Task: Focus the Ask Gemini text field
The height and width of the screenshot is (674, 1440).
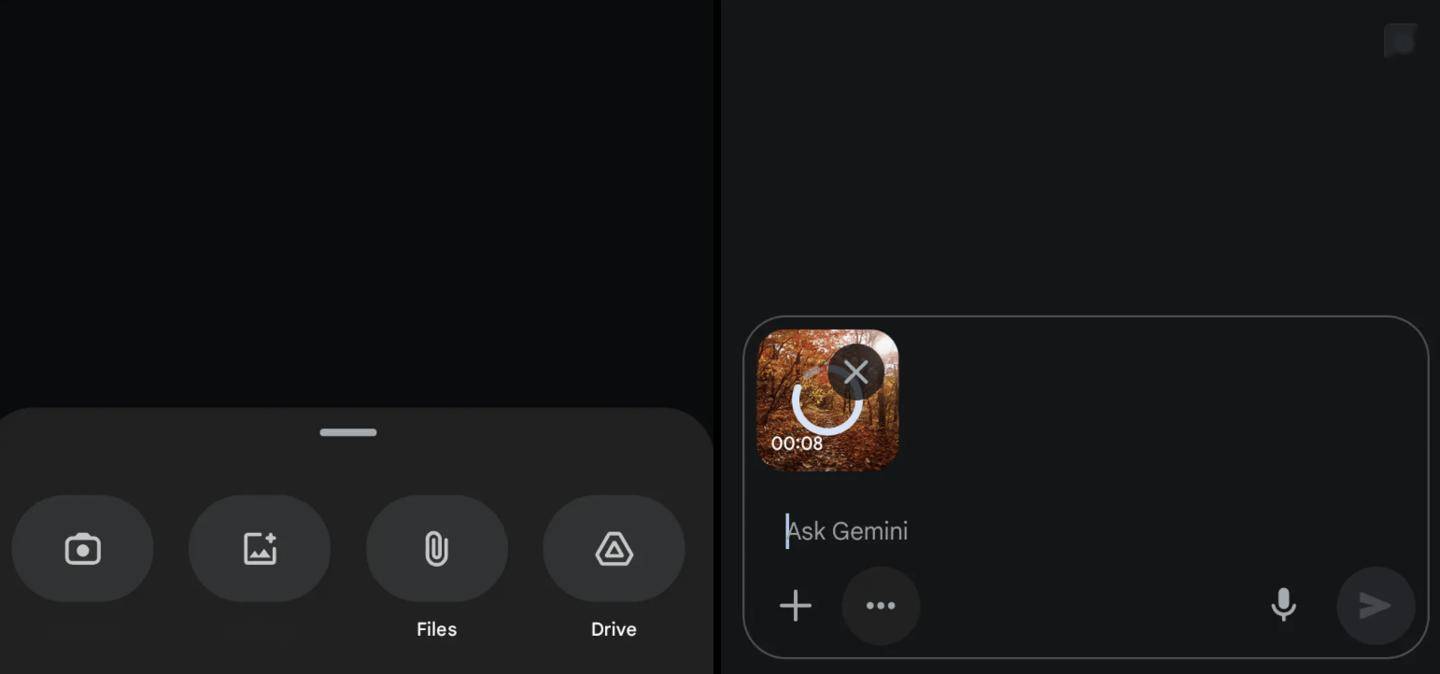Action: pos(1000,531)
